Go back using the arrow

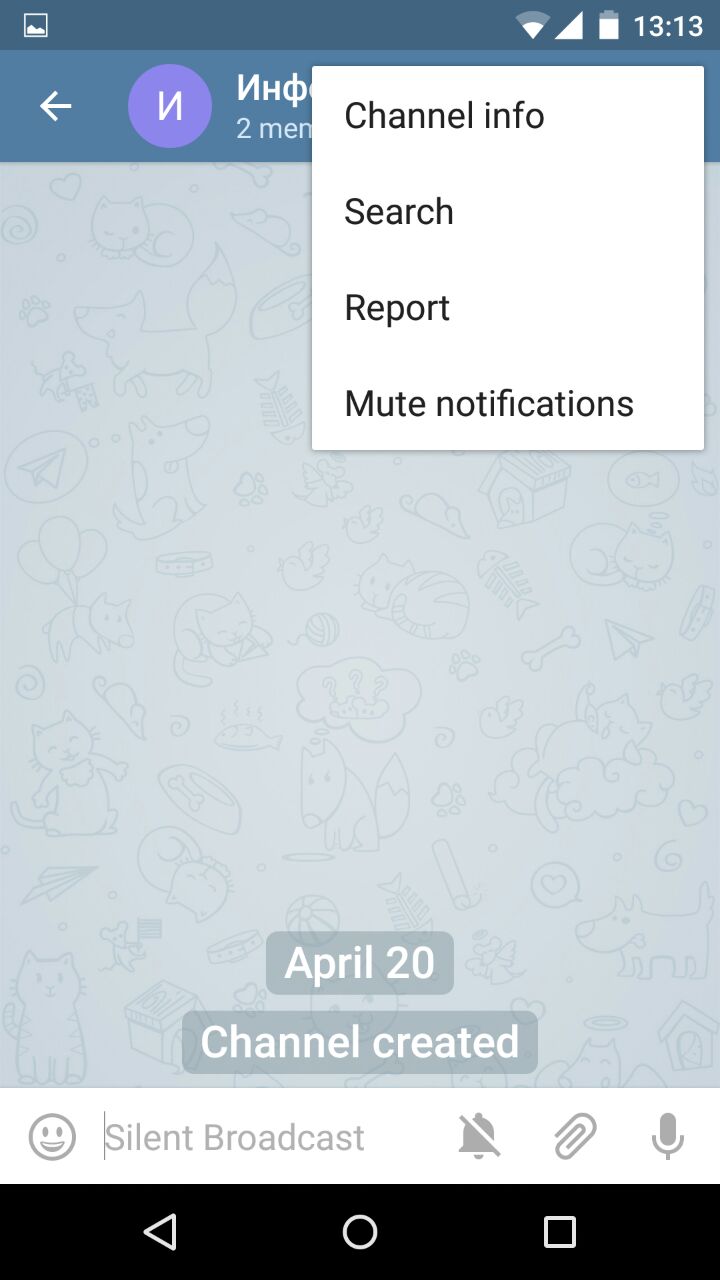56,106
